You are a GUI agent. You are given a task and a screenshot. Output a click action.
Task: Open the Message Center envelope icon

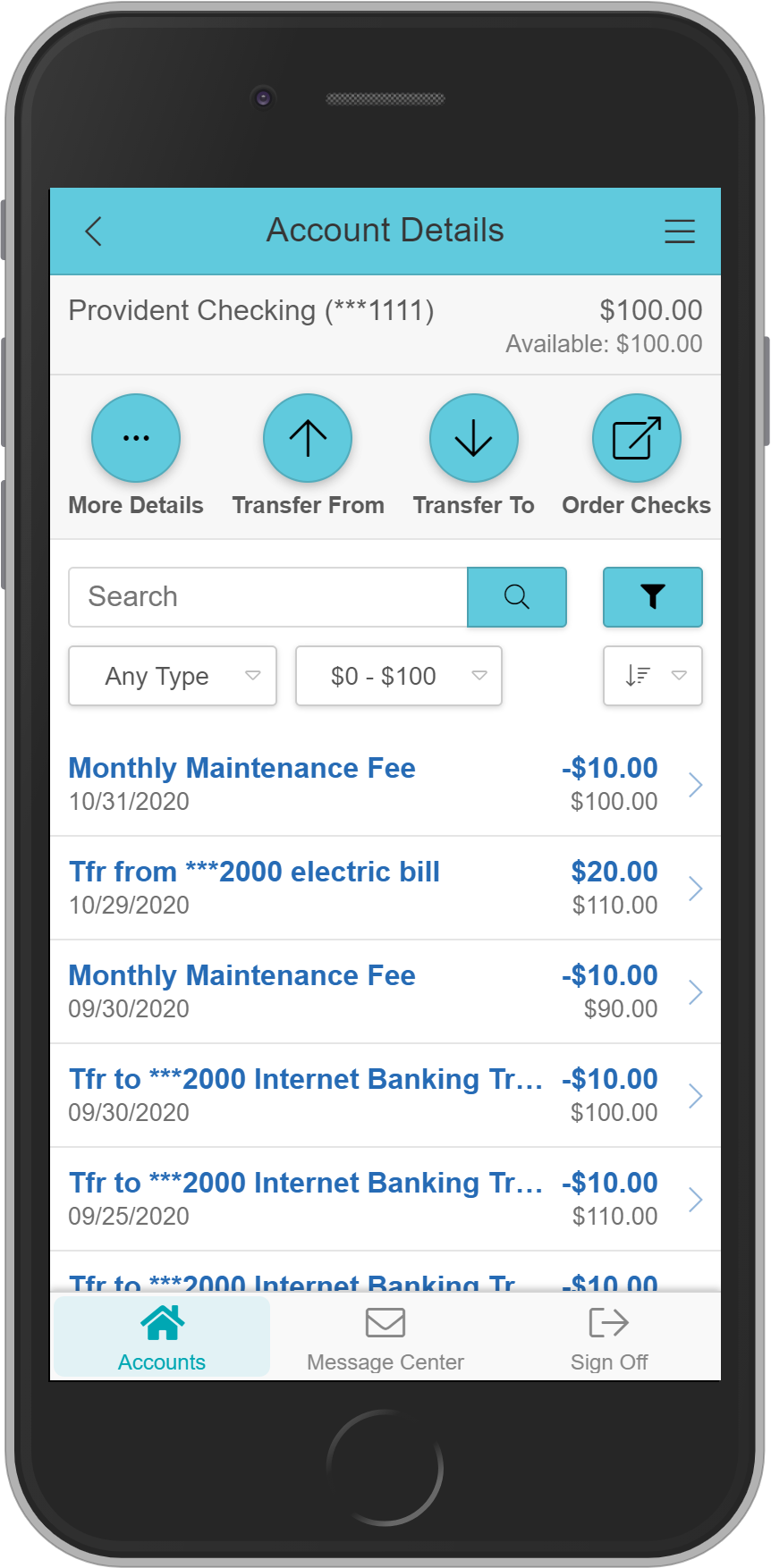[x=385, y=1323]
